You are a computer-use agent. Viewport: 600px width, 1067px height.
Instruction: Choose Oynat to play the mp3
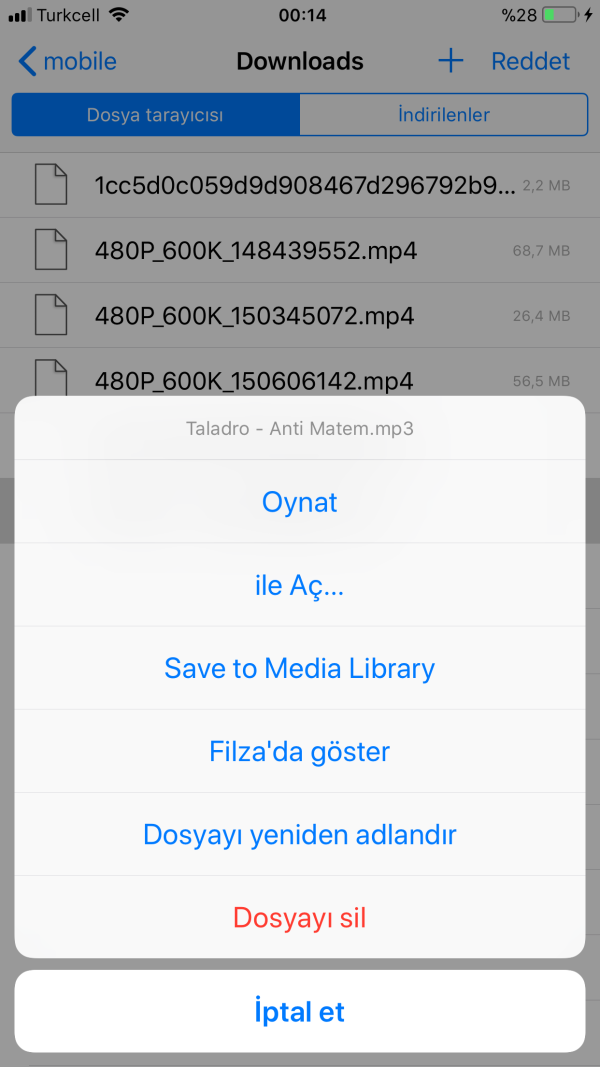click(x=300, y=502)
